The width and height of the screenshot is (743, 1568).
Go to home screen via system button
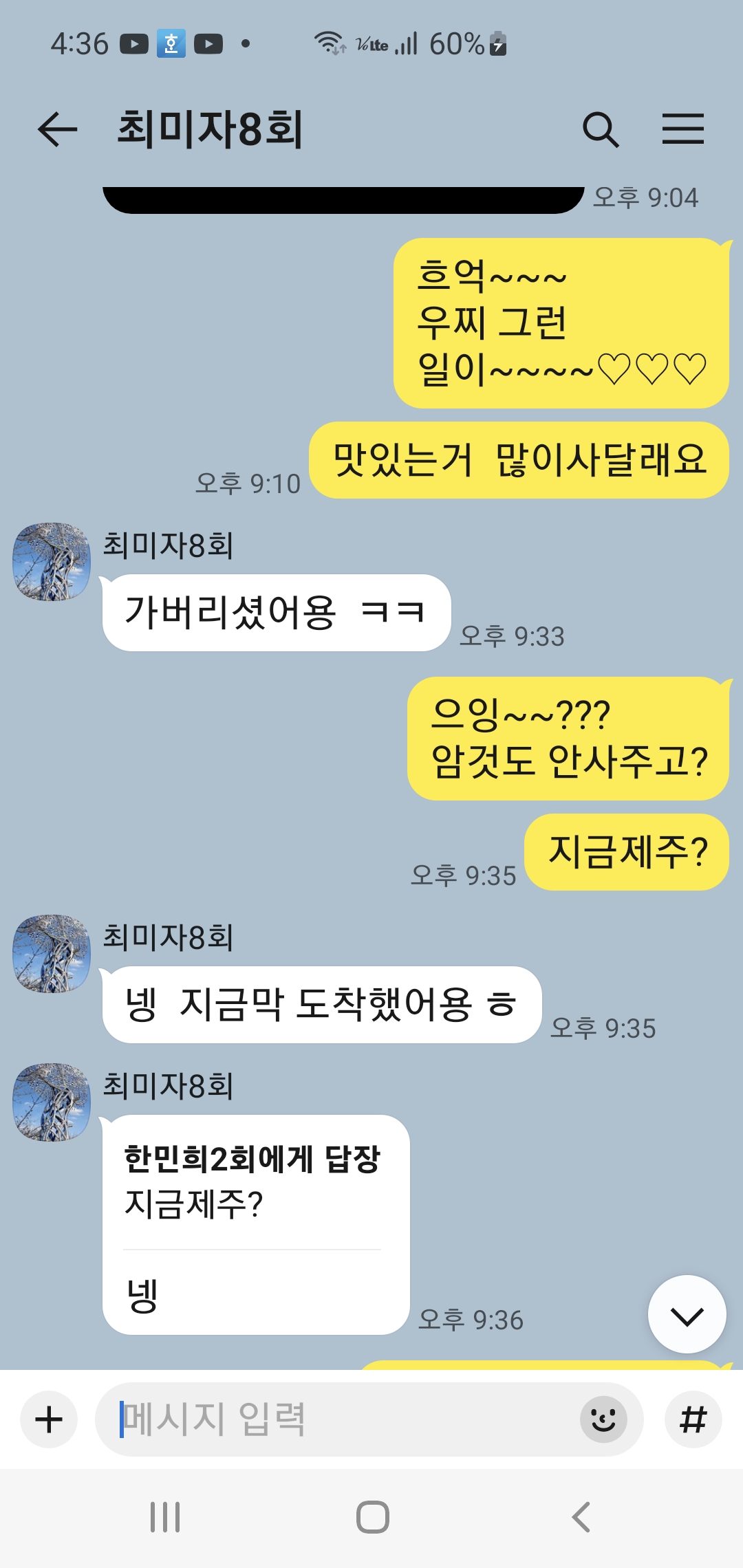pos(372,1517)
